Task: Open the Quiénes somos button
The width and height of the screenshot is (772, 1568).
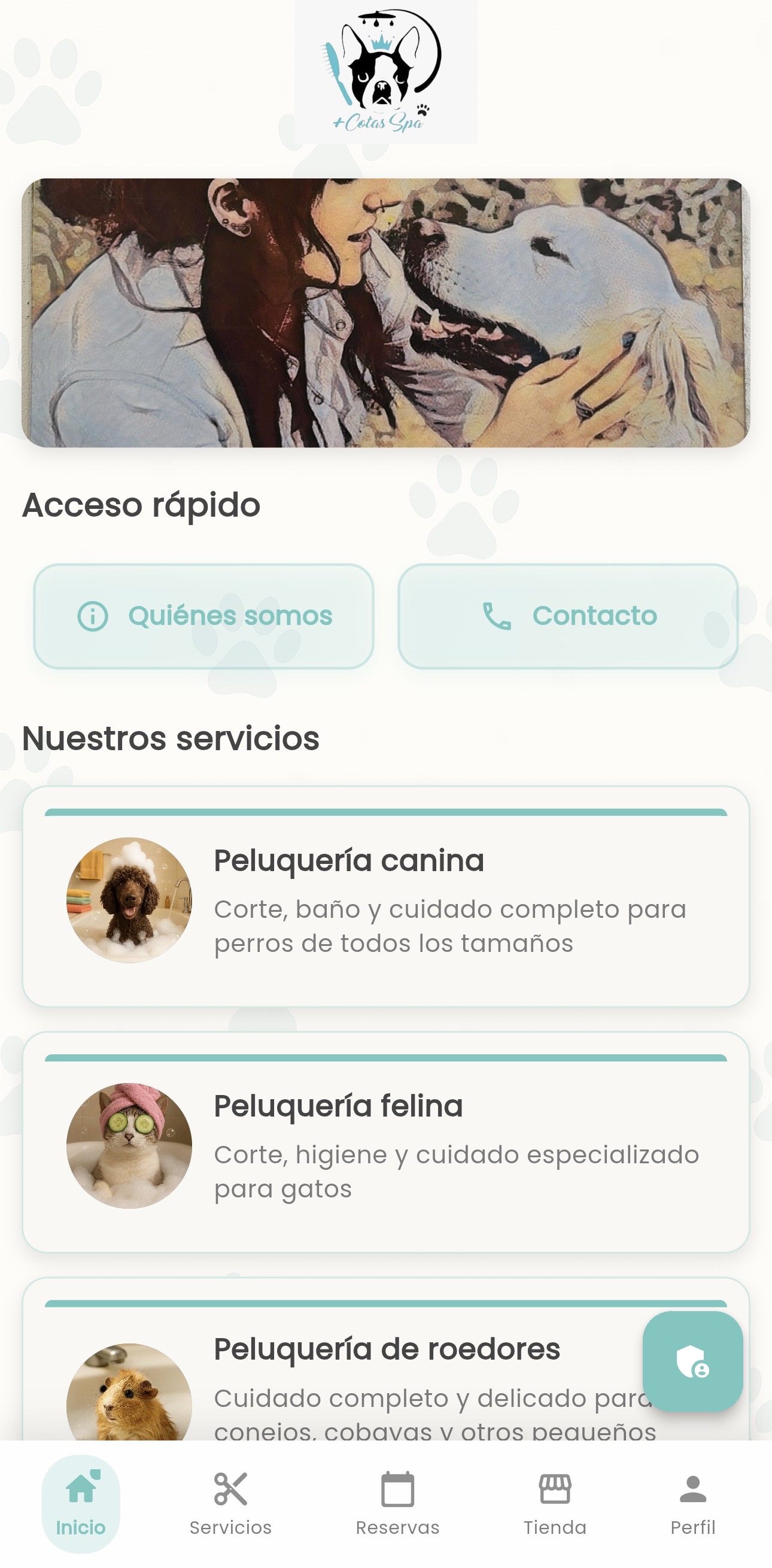Action: pyautogui.click(x=204, y=615)
